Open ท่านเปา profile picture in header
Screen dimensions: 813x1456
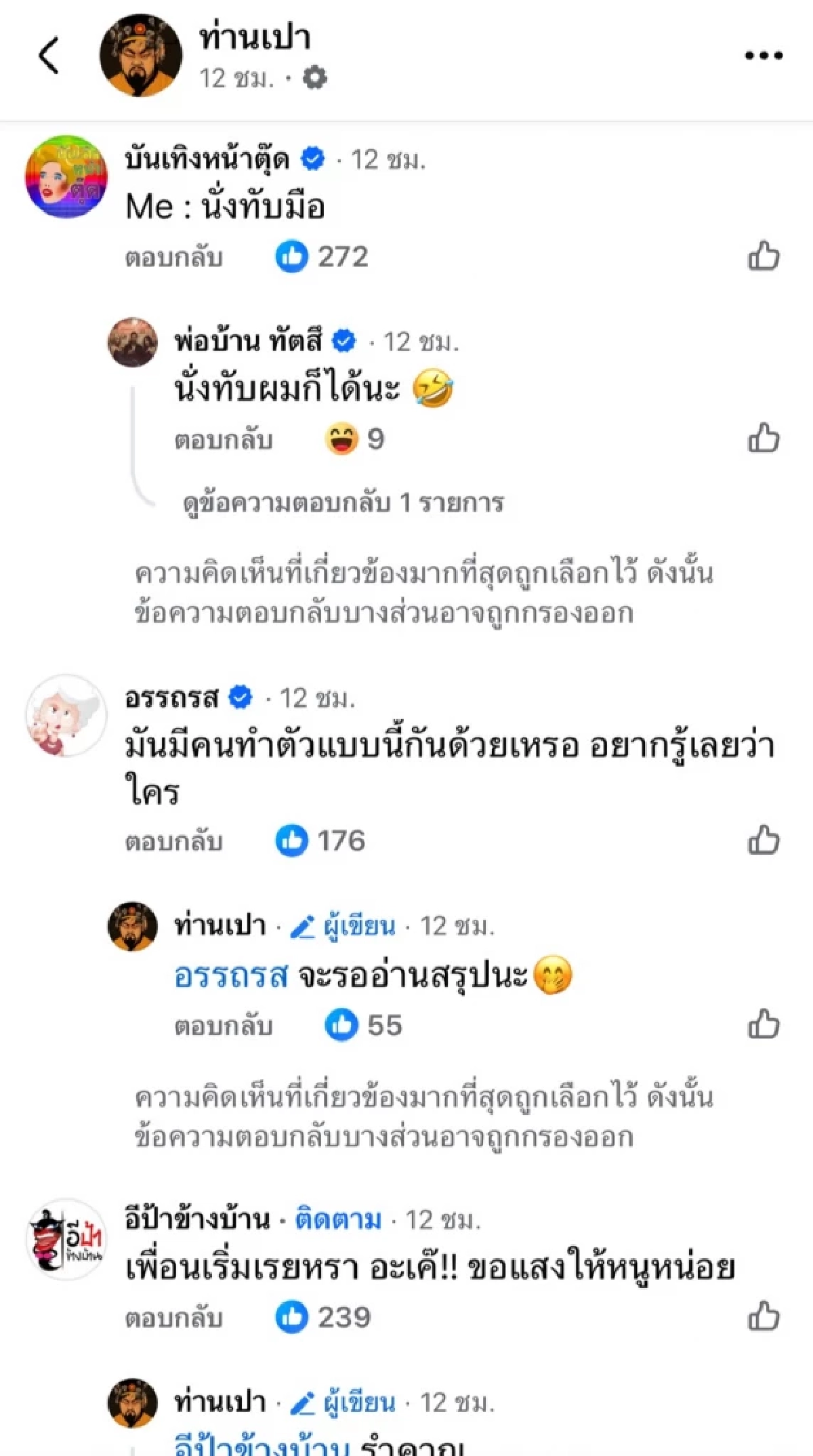[x=141, y=56]
